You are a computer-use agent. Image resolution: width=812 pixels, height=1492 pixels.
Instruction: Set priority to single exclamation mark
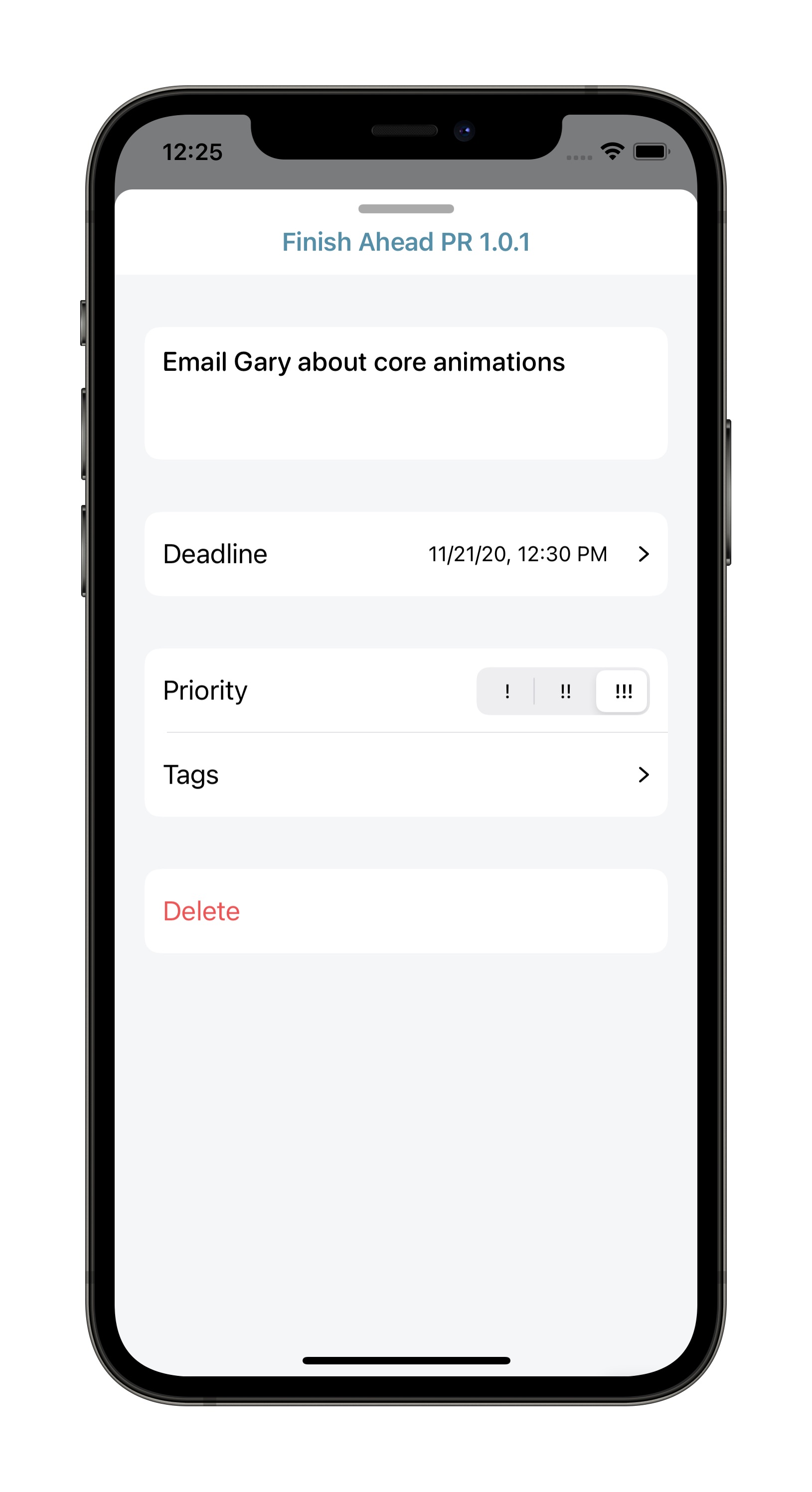tap(507, 691)
